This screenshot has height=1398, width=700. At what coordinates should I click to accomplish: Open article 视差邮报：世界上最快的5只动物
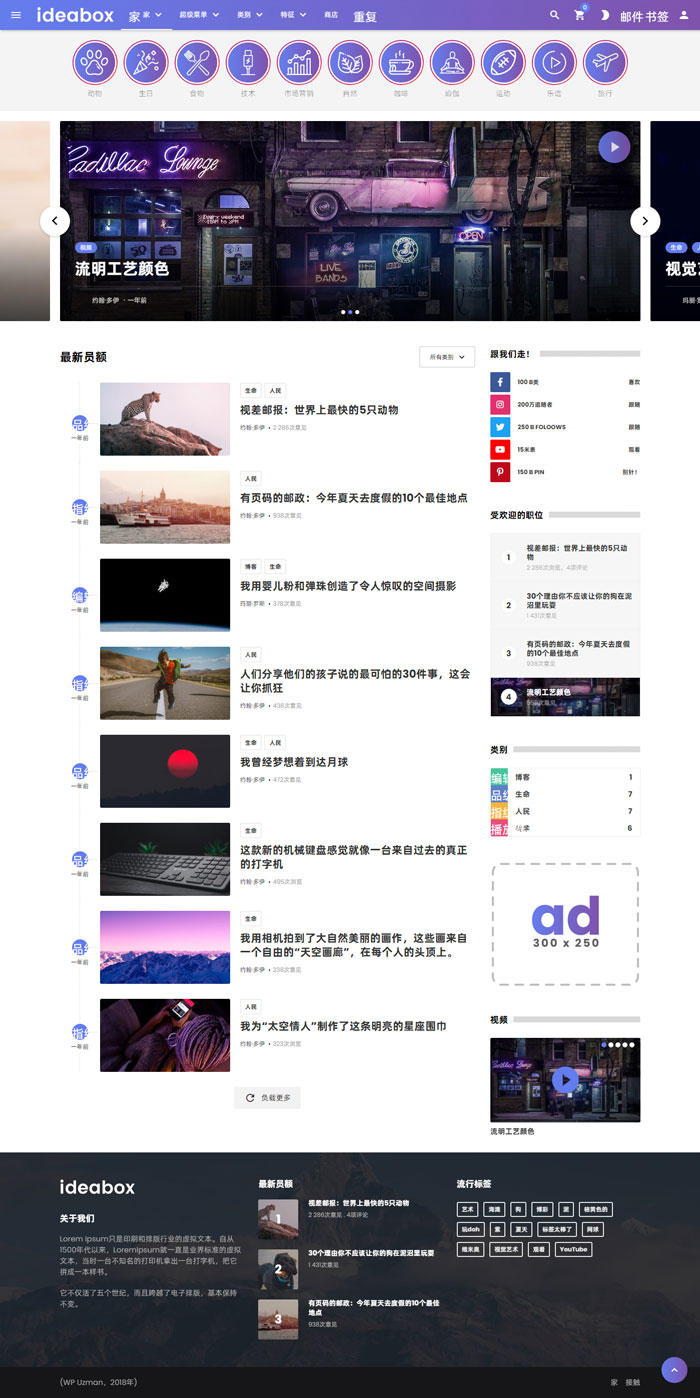[319, 410]
